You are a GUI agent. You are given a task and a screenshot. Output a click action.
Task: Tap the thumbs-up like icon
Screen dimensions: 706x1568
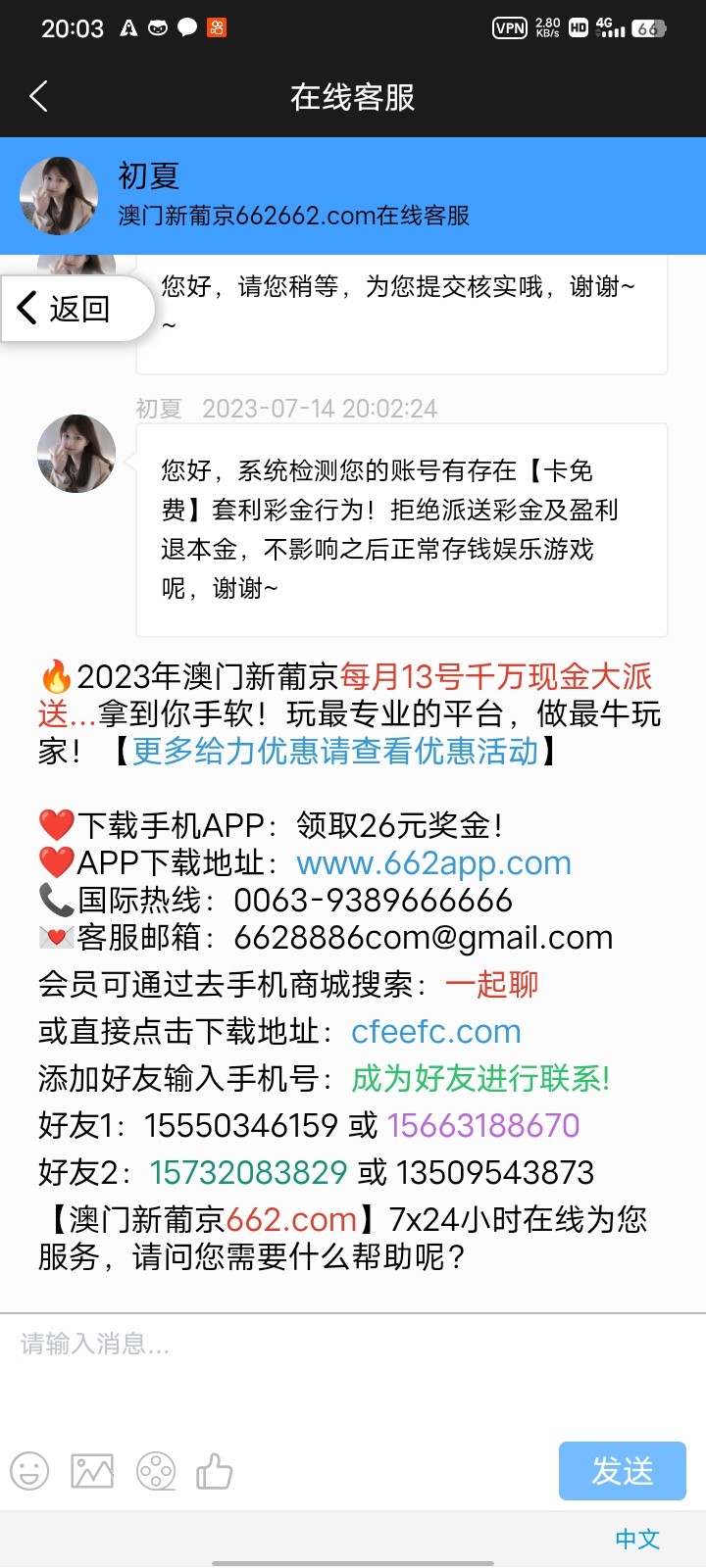pyautogui.click(x=215, y=1471)
